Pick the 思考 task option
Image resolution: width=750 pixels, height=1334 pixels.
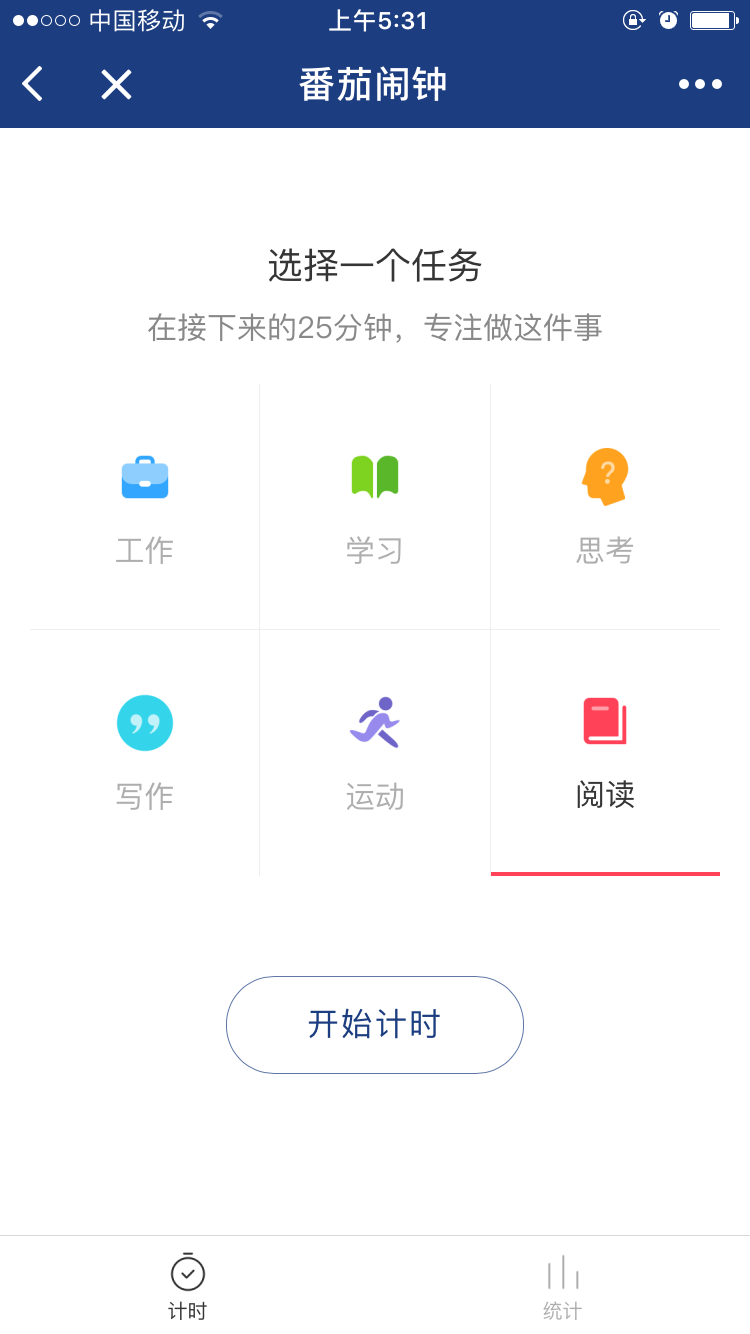pyautogui.click(x=605, y=507)
